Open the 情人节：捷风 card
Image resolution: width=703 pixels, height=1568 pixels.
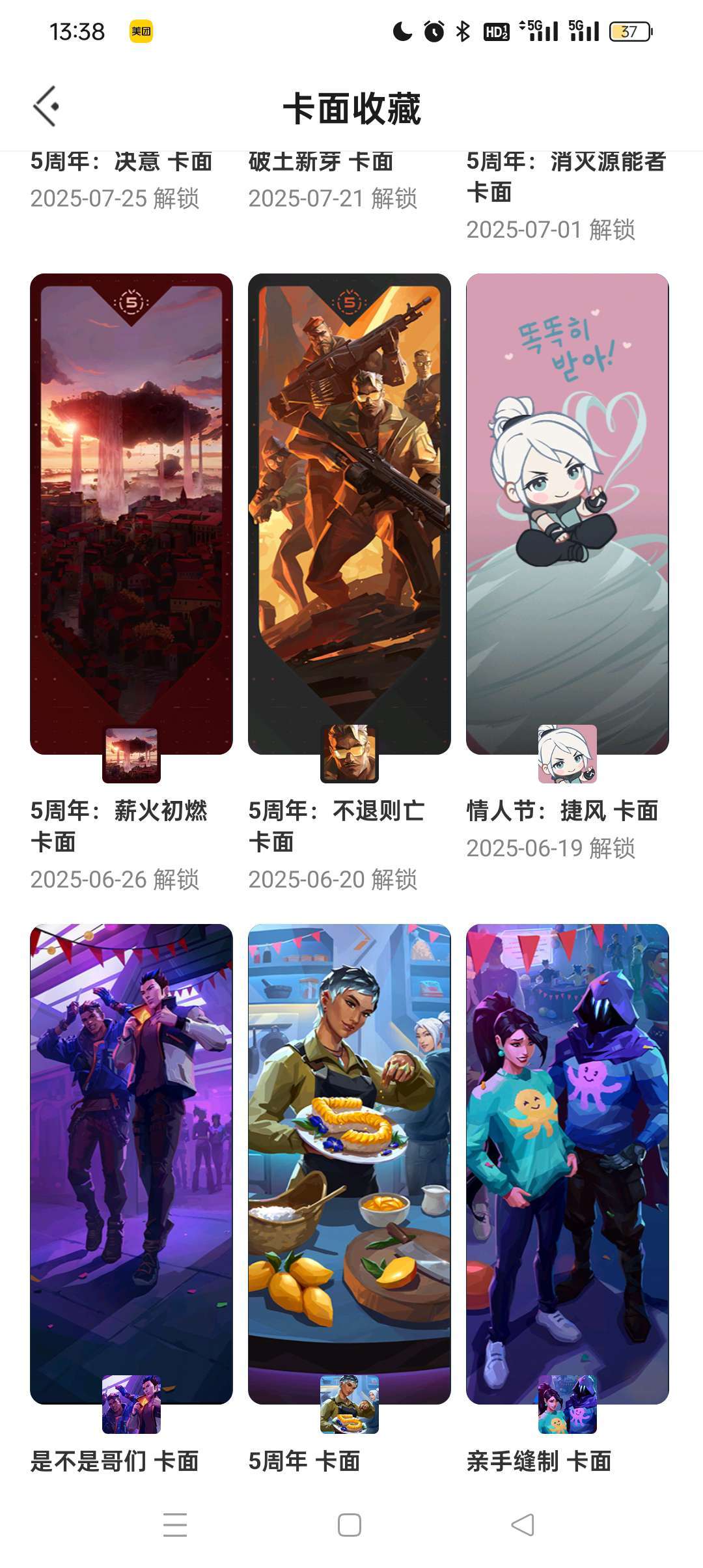(x=568, y=514)
